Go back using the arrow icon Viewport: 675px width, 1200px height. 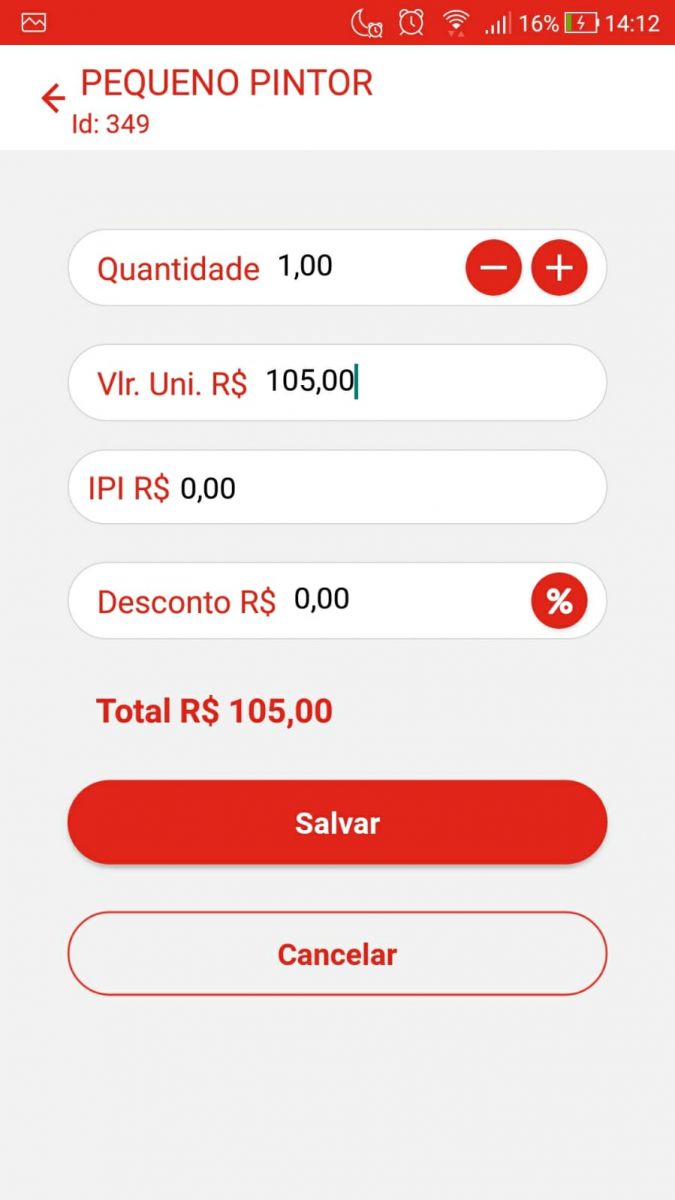point(52,98)
